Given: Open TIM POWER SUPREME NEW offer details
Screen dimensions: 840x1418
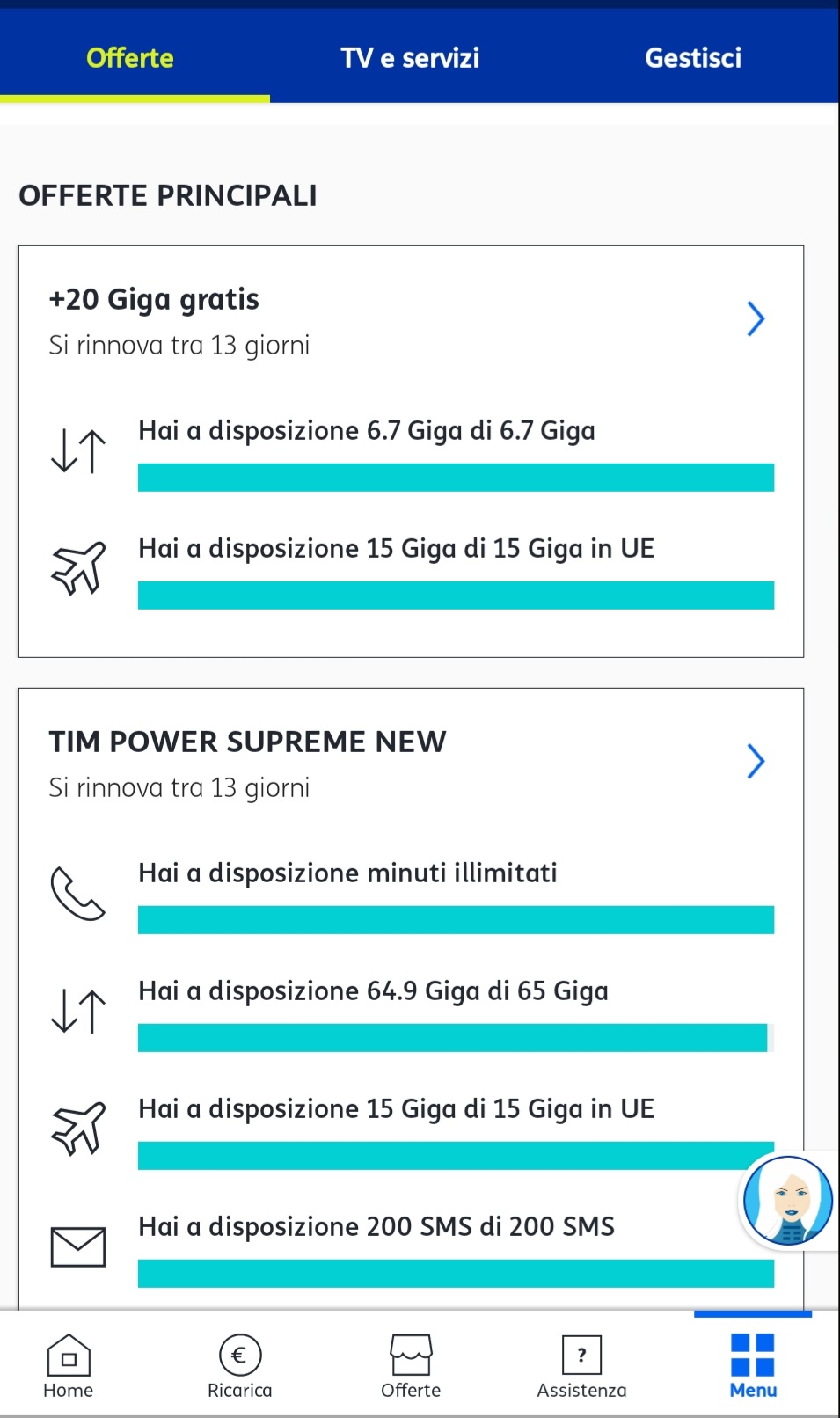Looking at the screenshot, I should (x=756, y=761).
